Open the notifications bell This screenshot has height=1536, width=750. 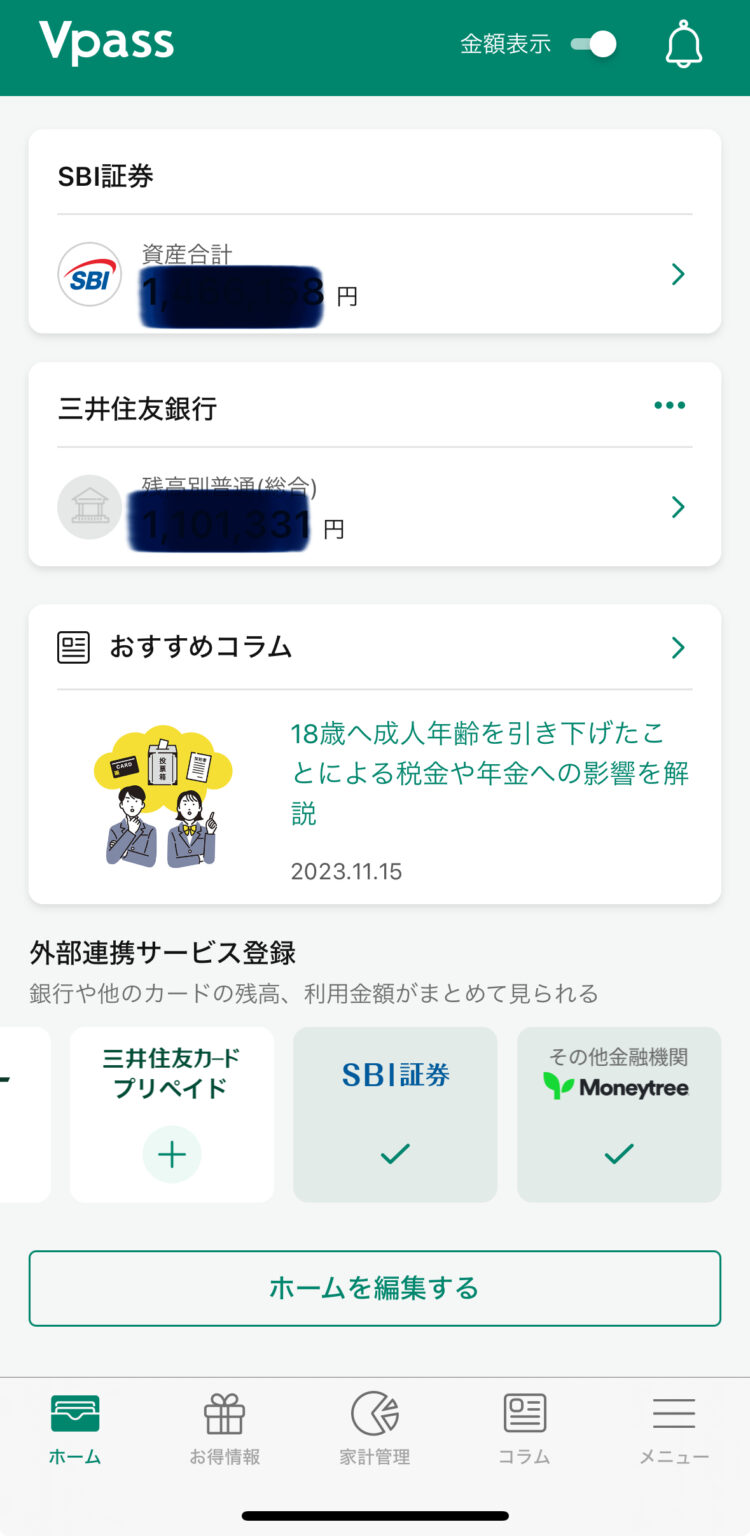pos(684,45)
